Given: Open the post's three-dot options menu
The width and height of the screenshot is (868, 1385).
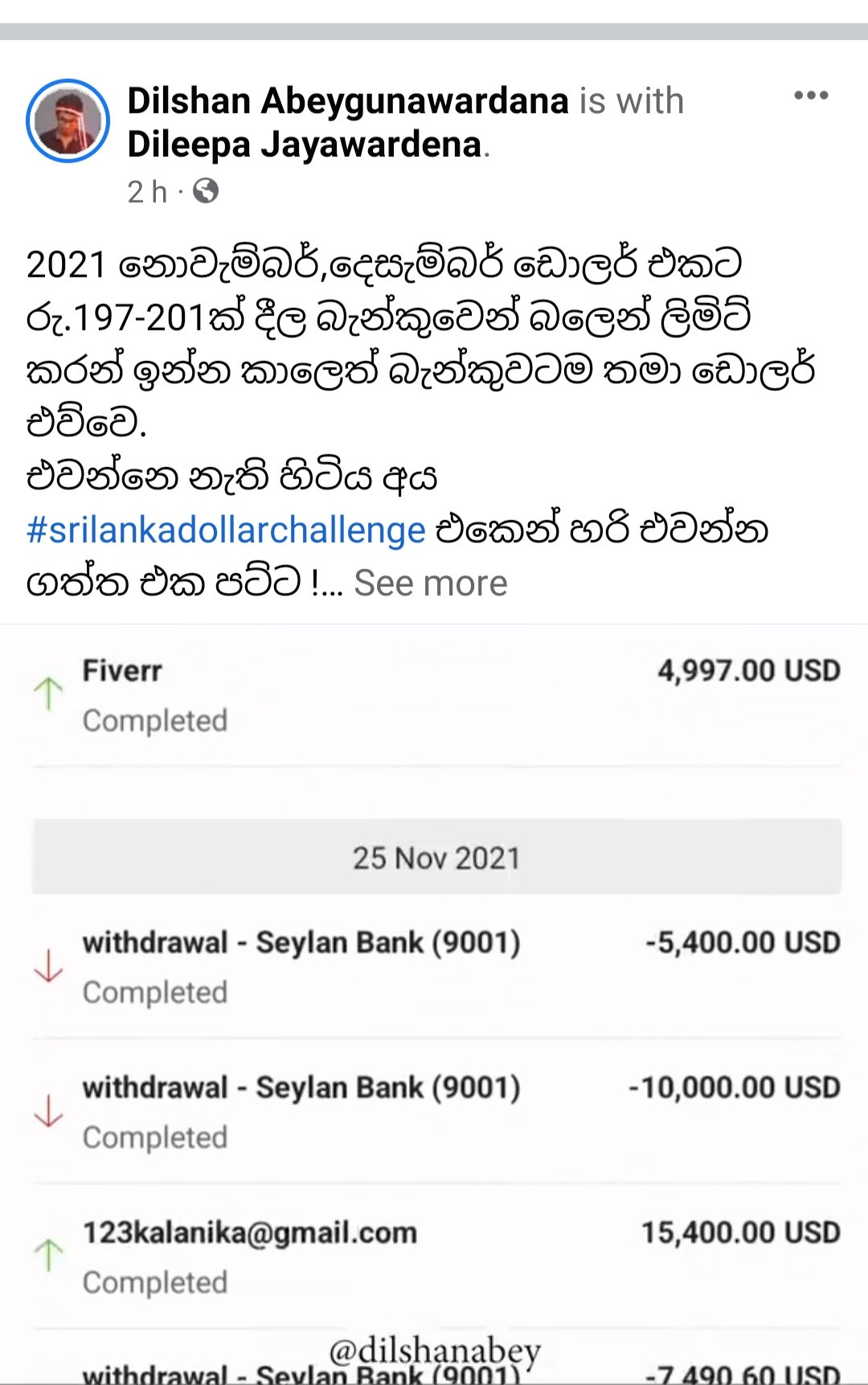Looking at the screenshot, I should click(x=810, y=96).
